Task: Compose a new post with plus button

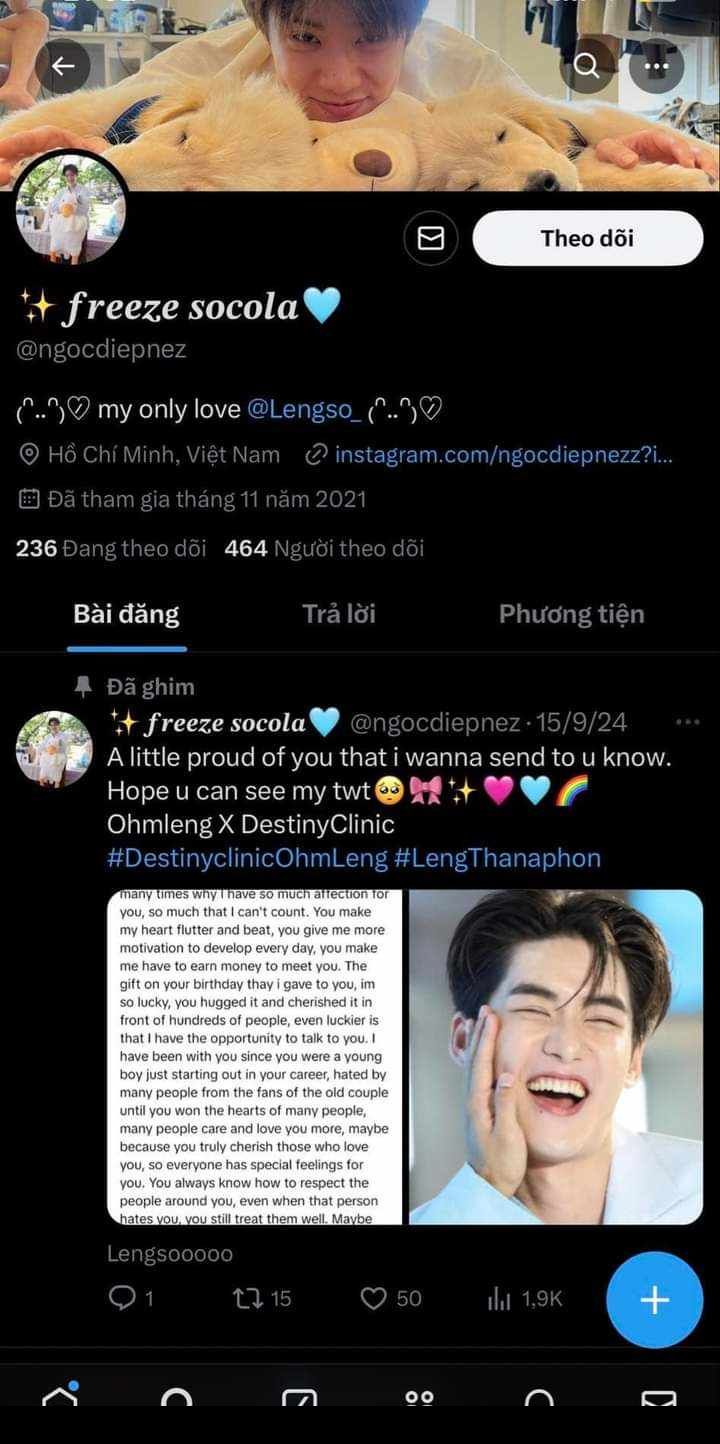Action: point(654,1299)
